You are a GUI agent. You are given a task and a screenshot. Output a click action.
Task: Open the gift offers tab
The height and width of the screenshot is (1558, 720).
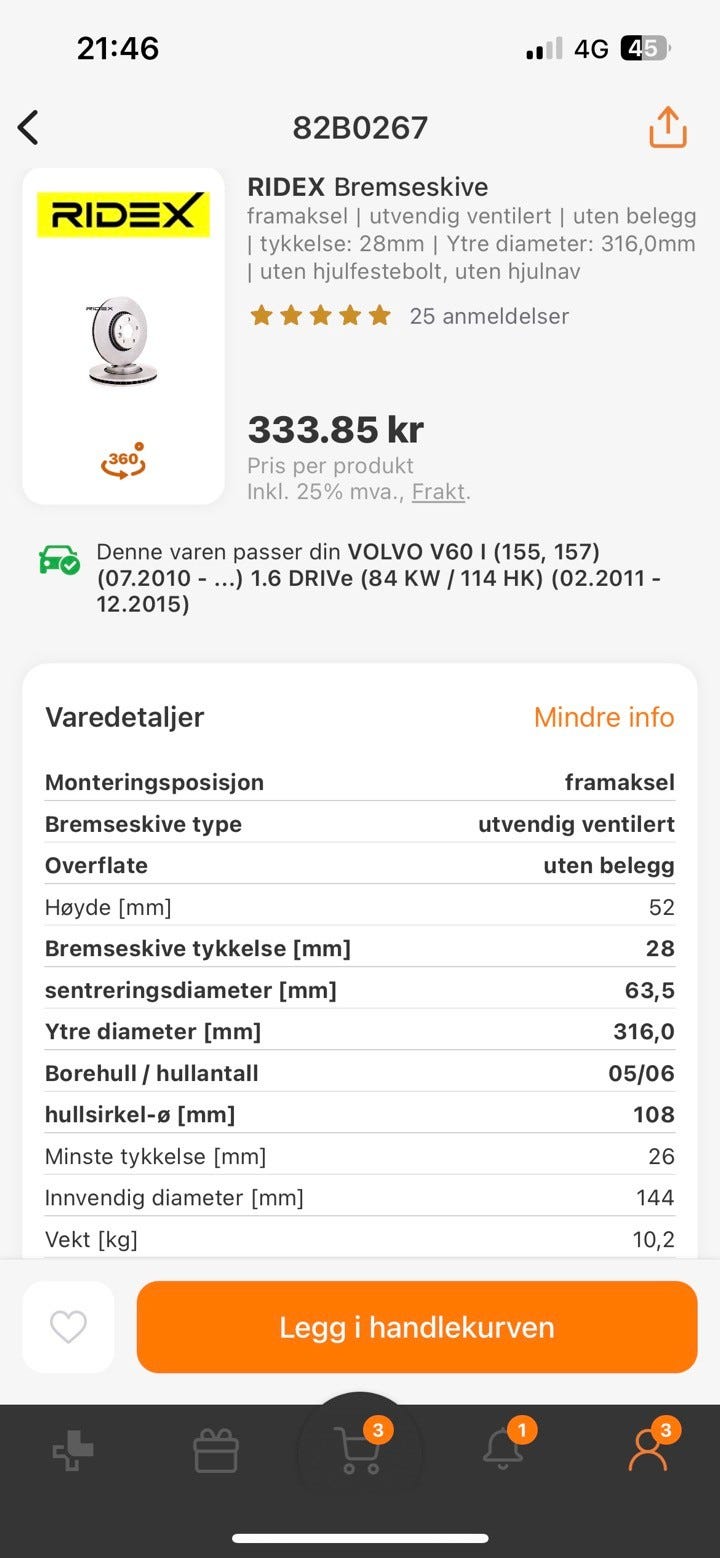[x=216, y=1451]
